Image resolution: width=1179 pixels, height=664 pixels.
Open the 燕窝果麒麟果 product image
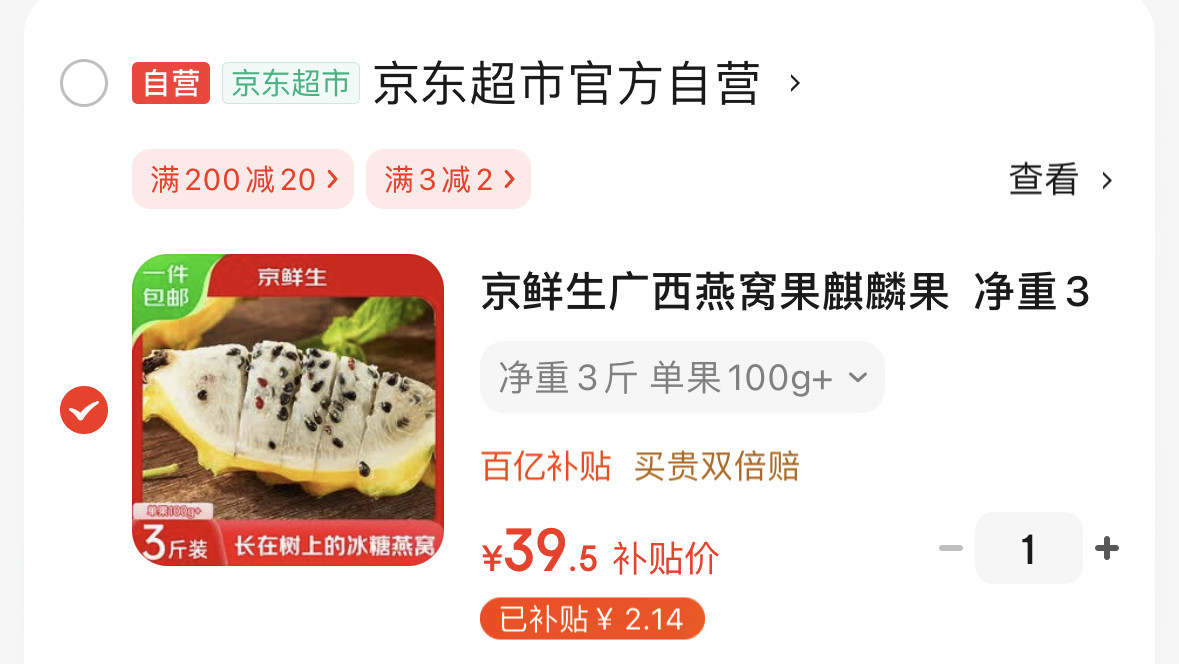pos(288,410)
